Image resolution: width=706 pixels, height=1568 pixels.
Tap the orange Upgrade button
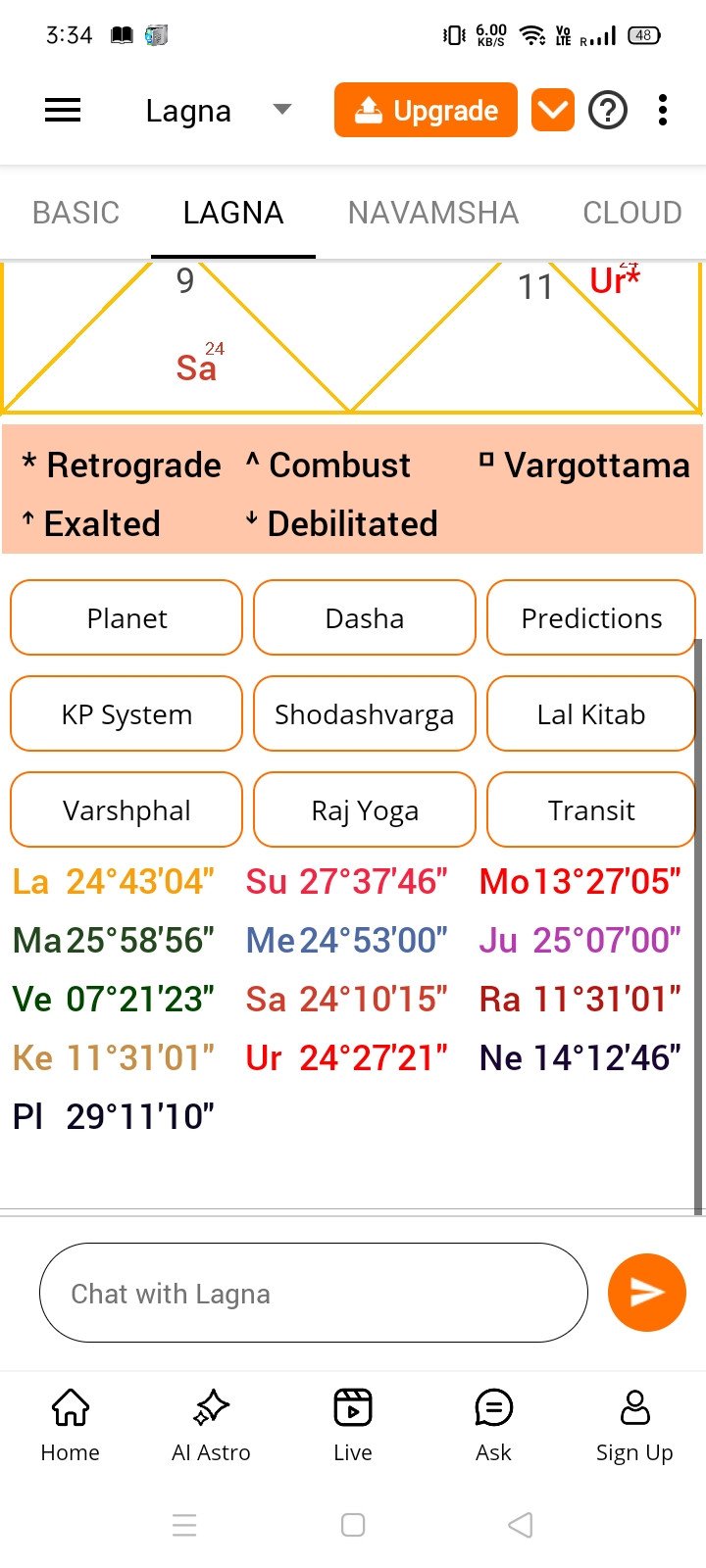tap(426, 110)
